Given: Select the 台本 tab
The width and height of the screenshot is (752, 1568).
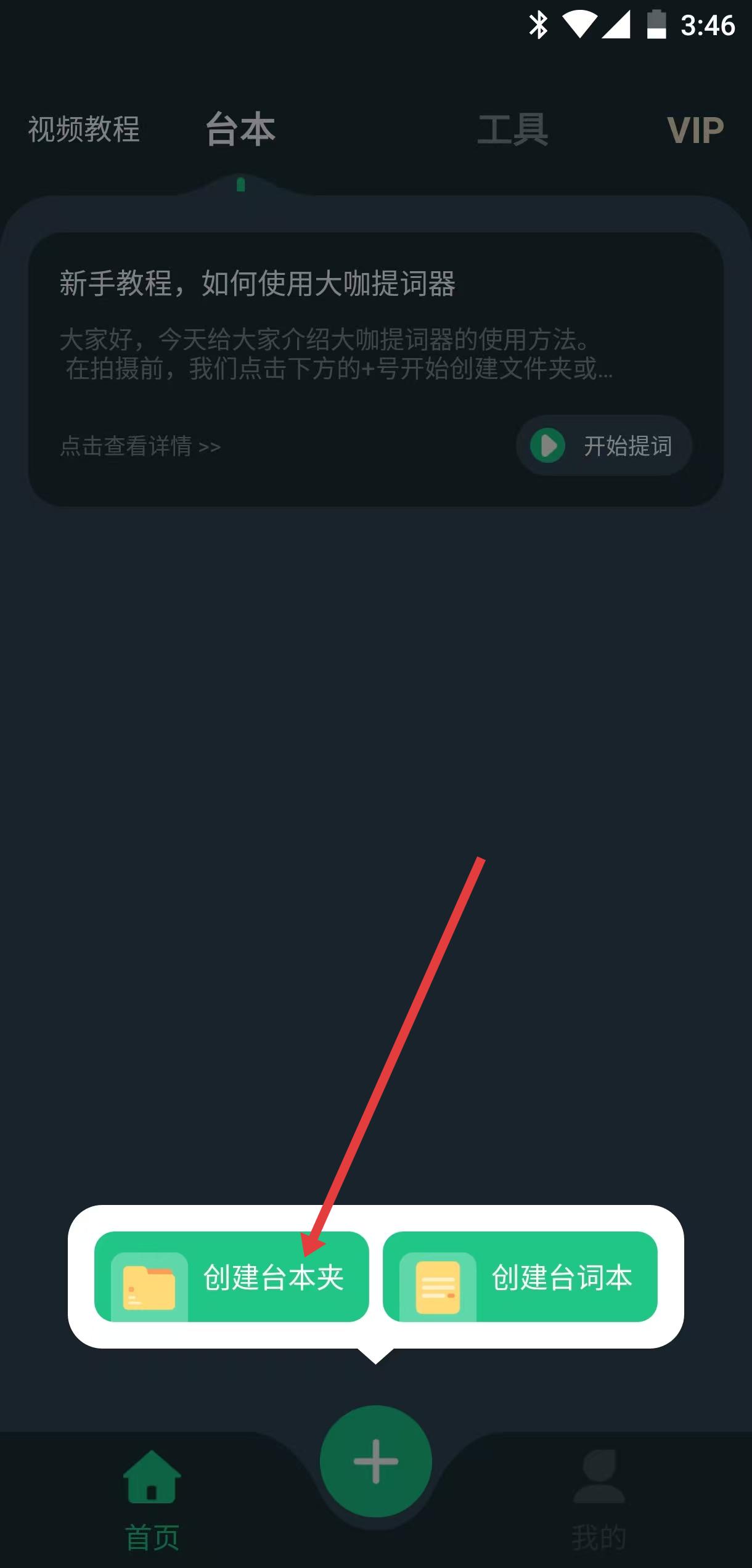Looking at the screenshot, I should [240, 131].
